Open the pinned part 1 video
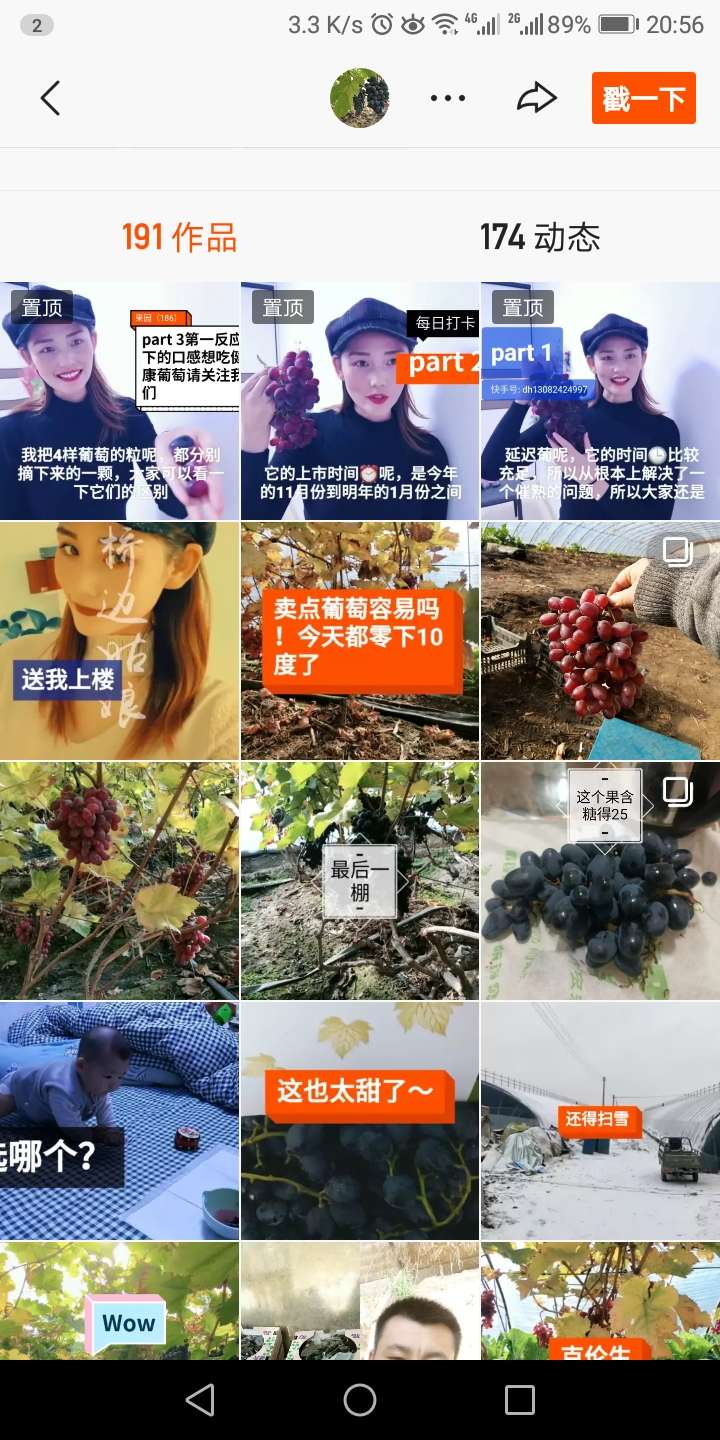This screenshot has width=720, height=1440. point(600,401)
